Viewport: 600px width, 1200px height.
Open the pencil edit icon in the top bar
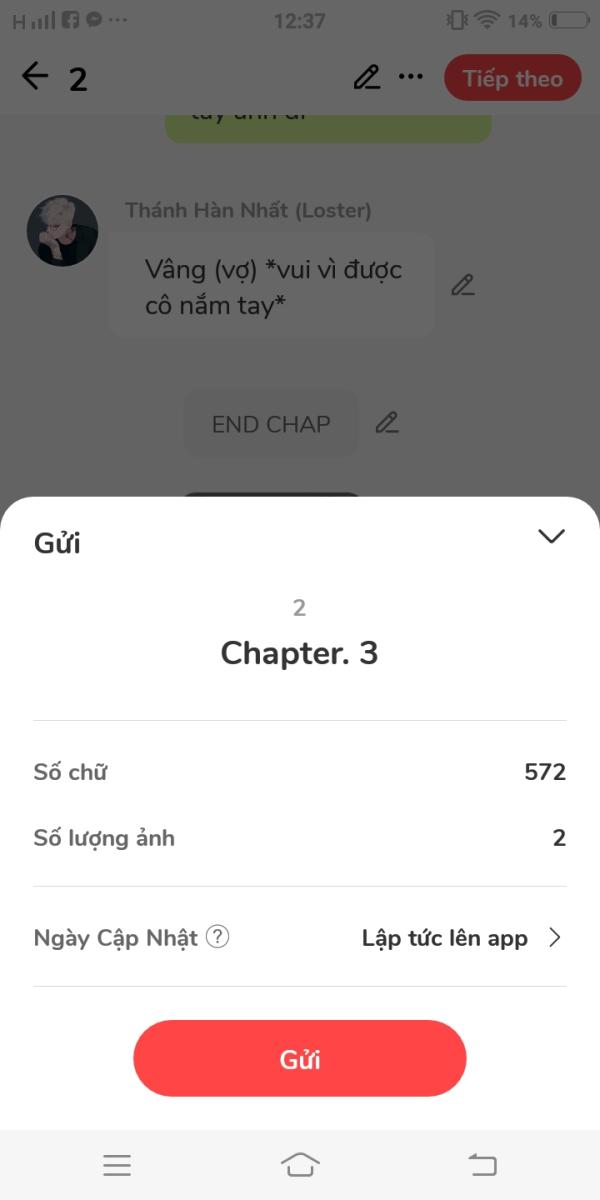click(367, 77)
